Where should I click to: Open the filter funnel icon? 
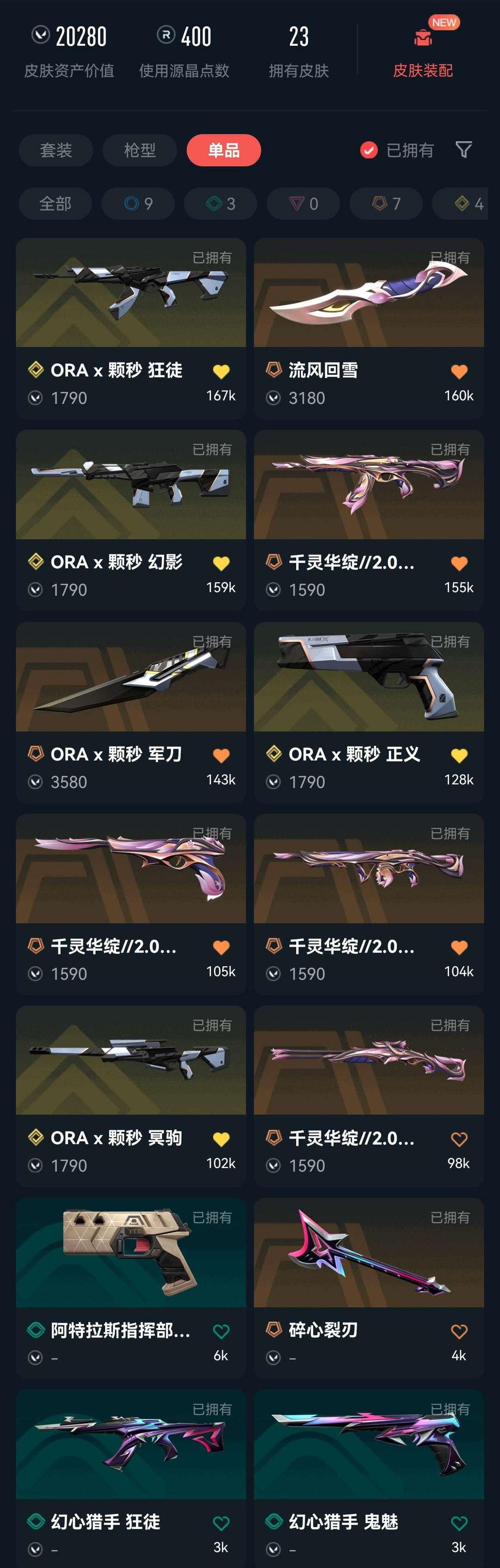463,150
